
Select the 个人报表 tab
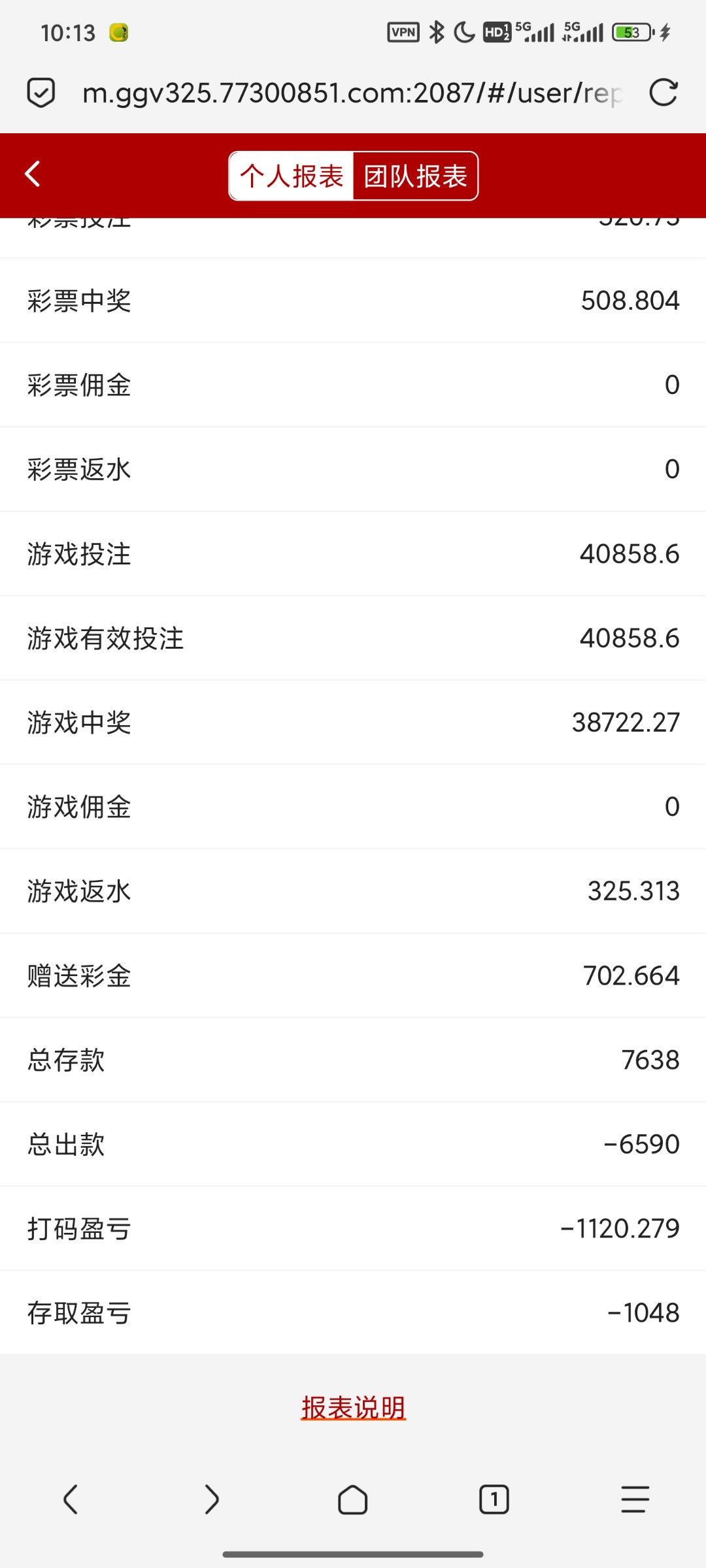pos(292,176)
